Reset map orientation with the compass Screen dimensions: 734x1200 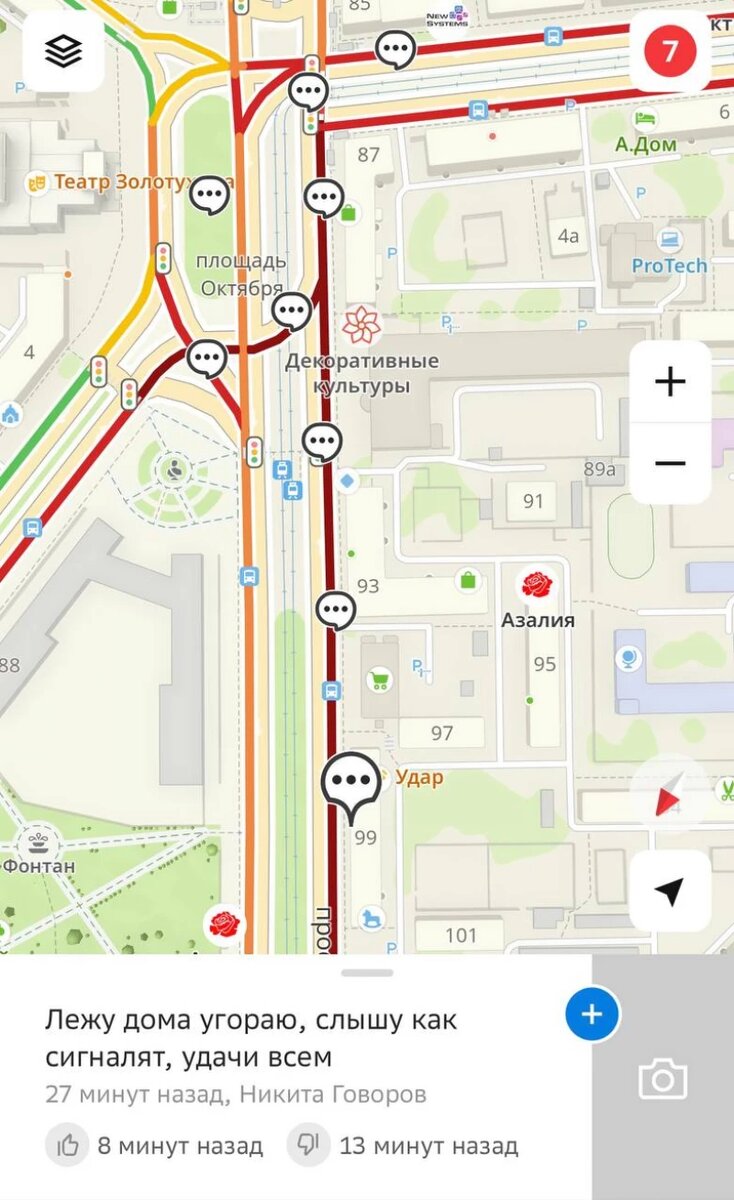click(669, 797)
